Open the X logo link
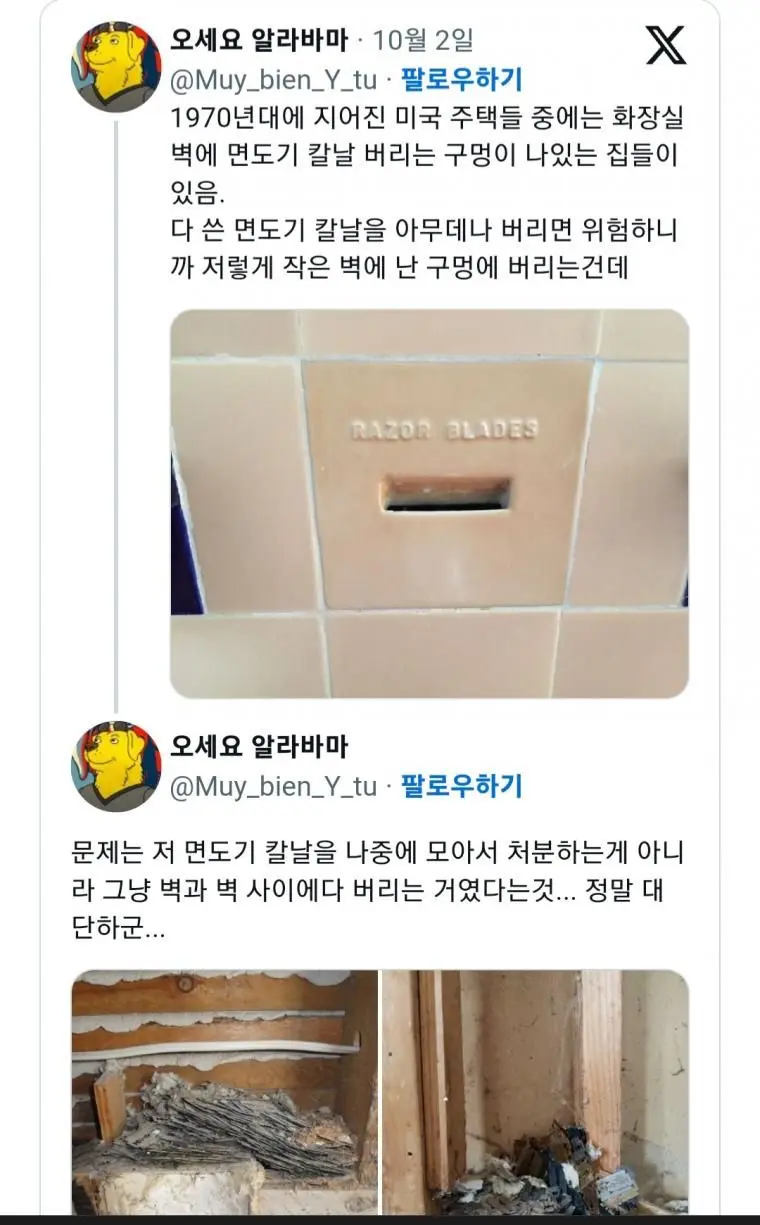 coord(666,46)
